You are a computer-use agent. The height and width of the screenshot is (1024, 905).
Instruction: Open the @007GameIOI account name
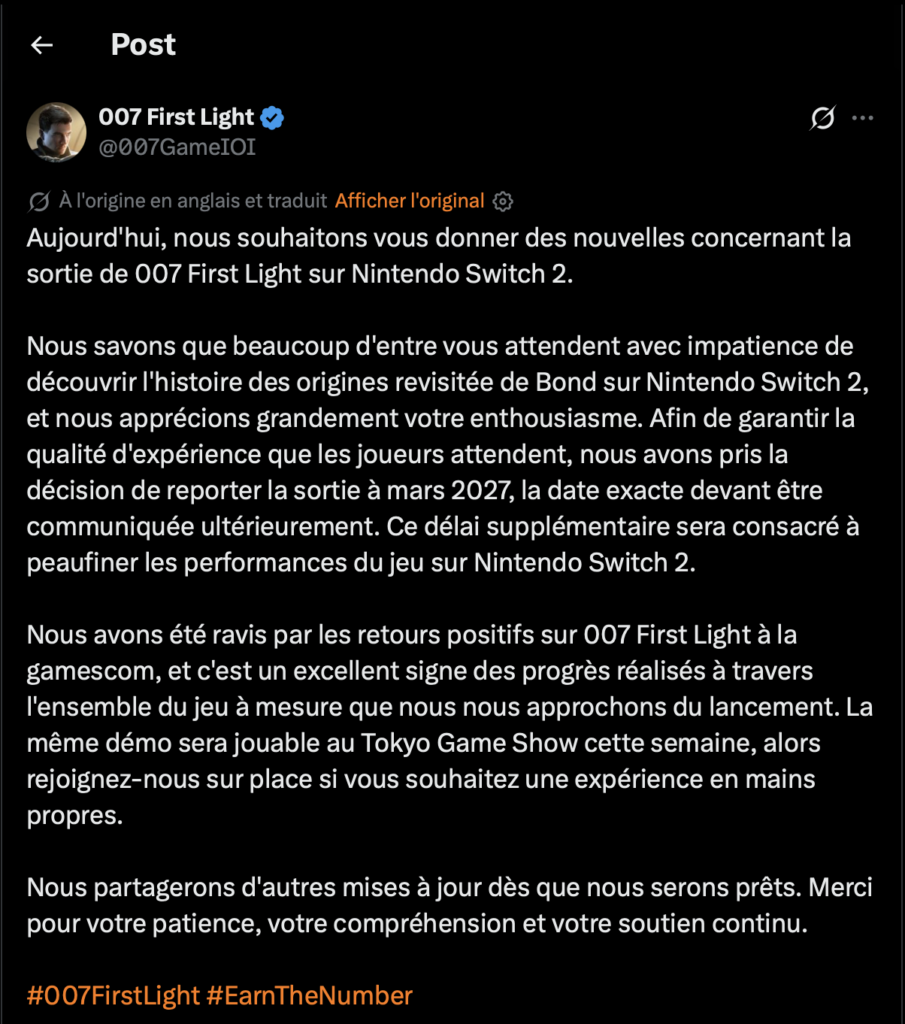(177, 147)
